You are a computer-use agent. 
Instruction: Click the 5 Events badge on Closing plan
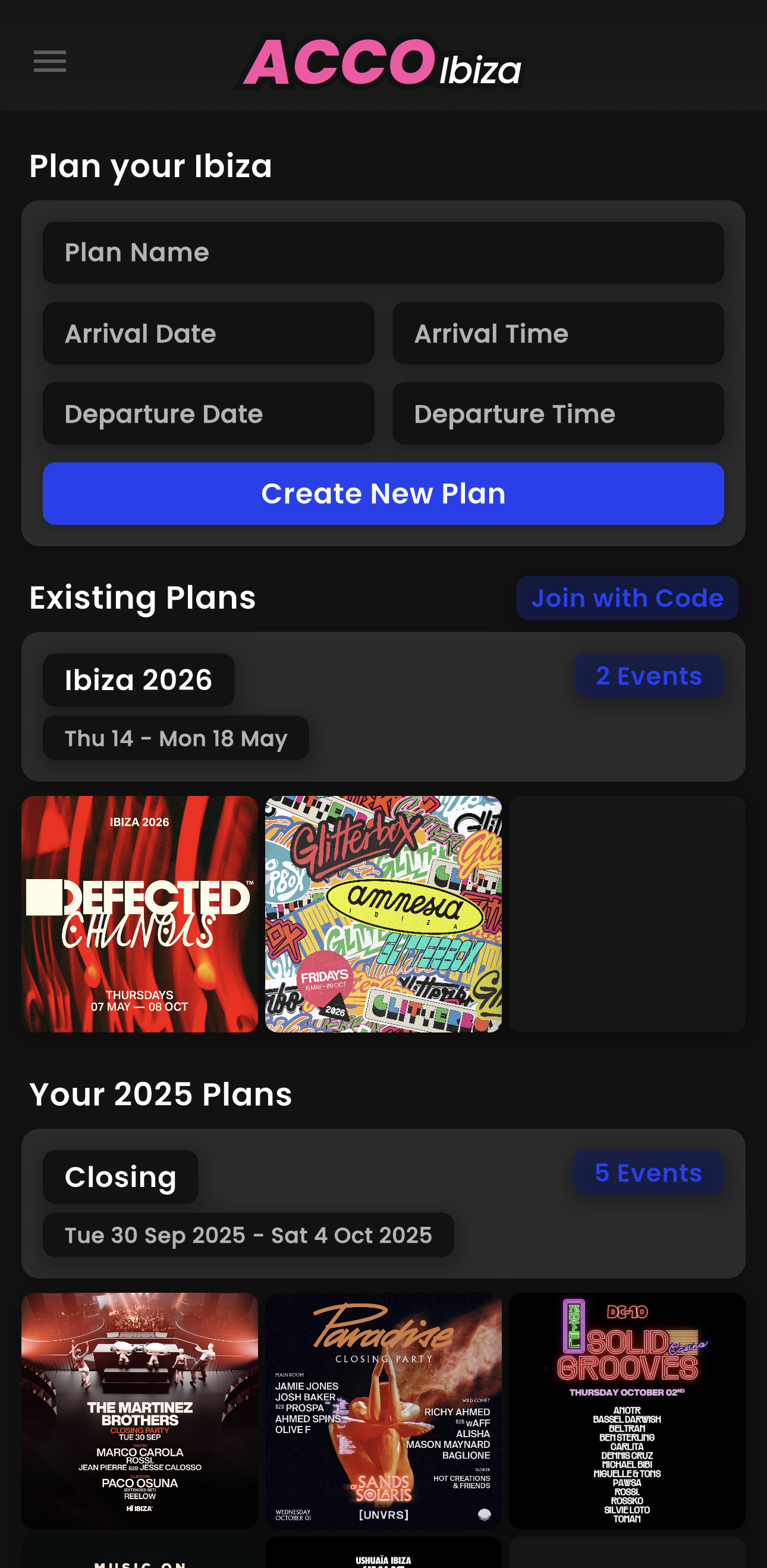point(649,1172)
